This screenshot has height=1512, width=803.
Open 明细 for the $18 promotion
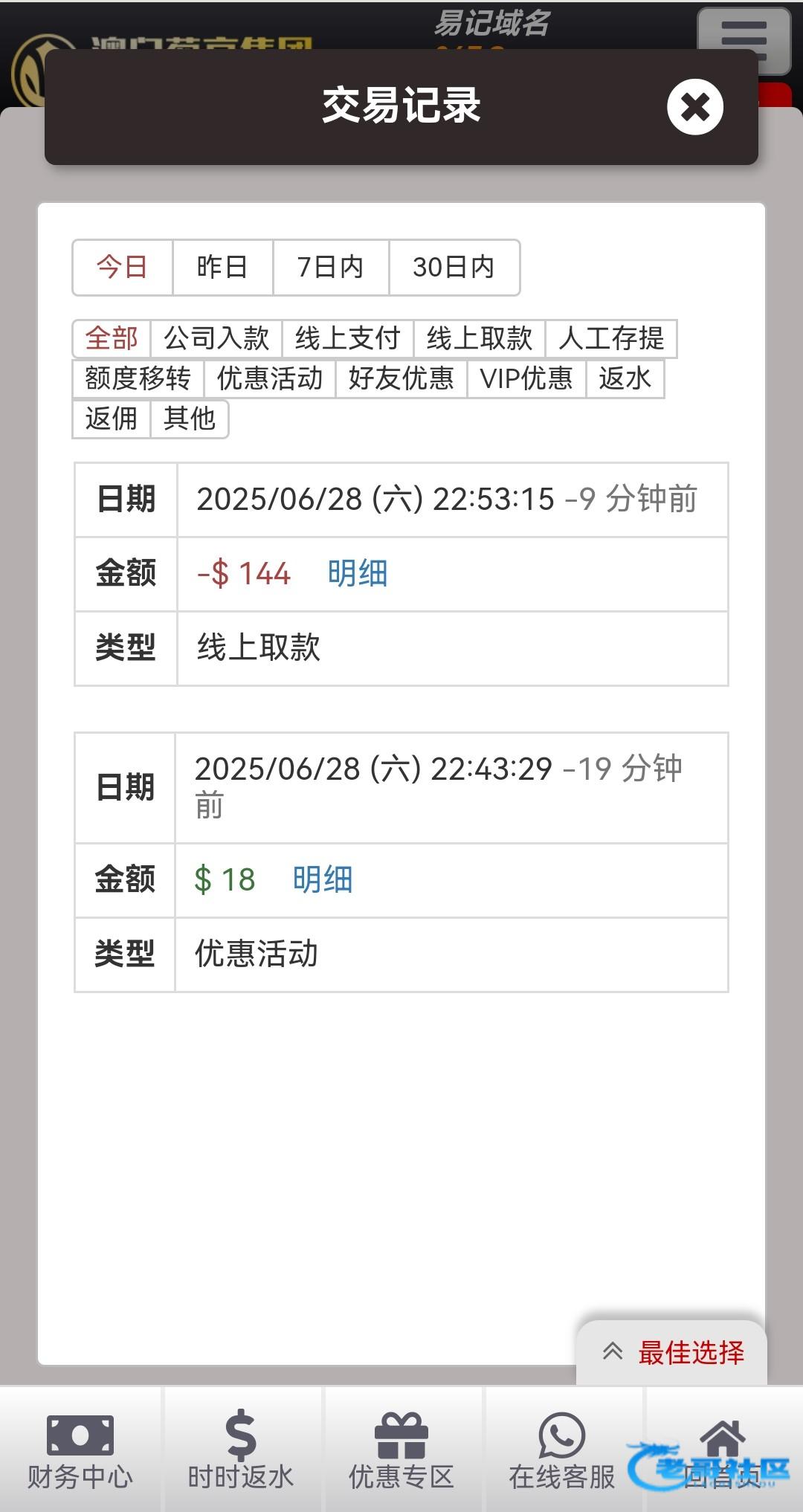click(x=323, y=880)
